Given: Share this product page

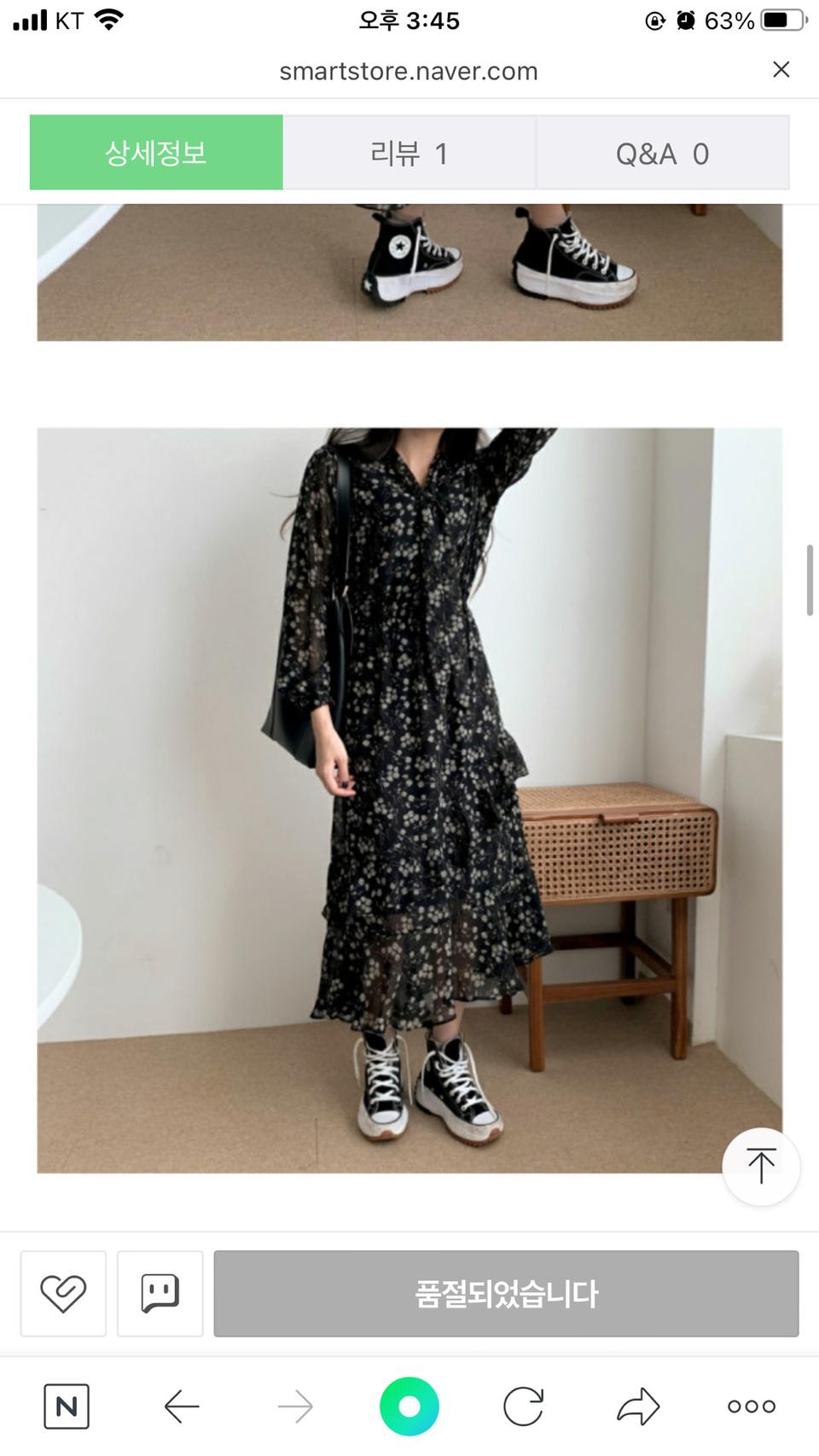Looking at the screenshot, I should 638,1406.
